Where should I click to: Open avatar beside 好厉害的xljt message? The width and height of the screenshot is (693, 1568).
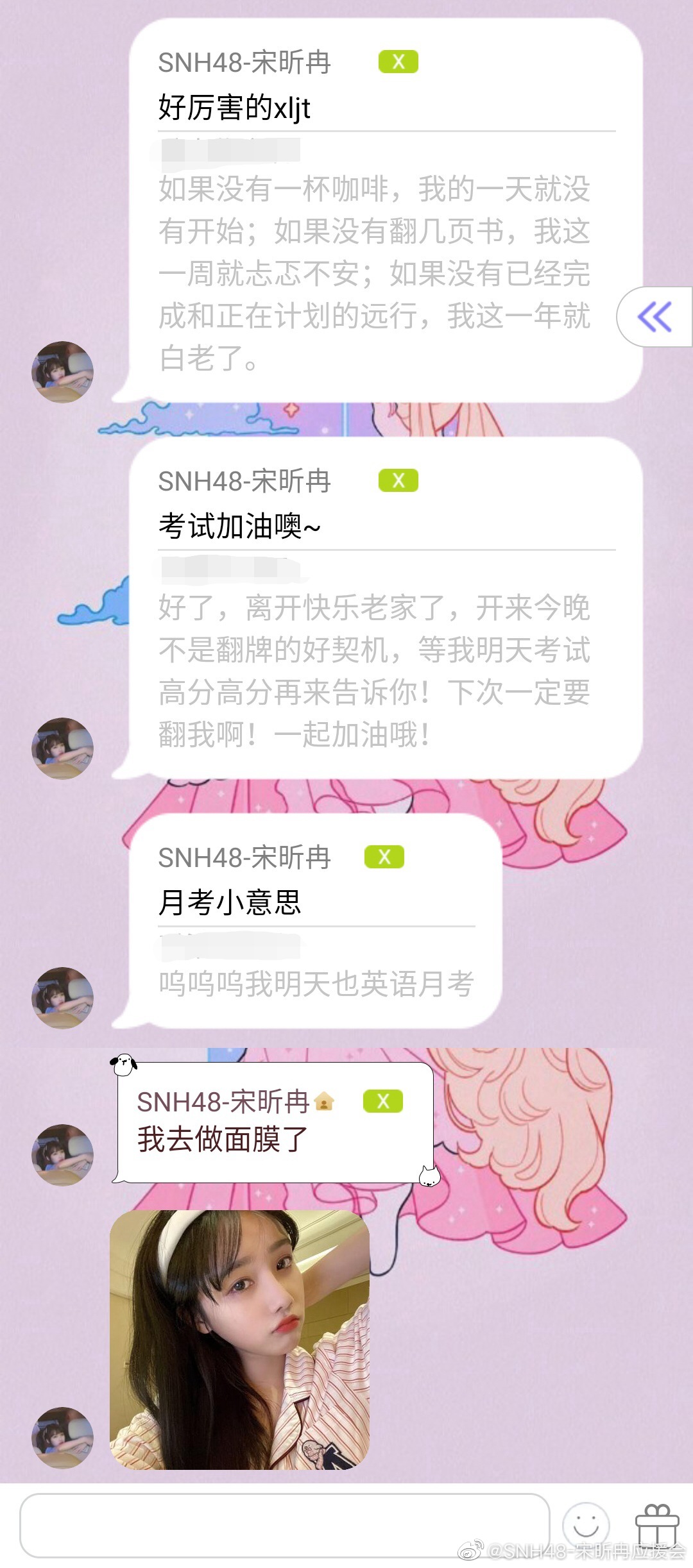coord(62,371)
